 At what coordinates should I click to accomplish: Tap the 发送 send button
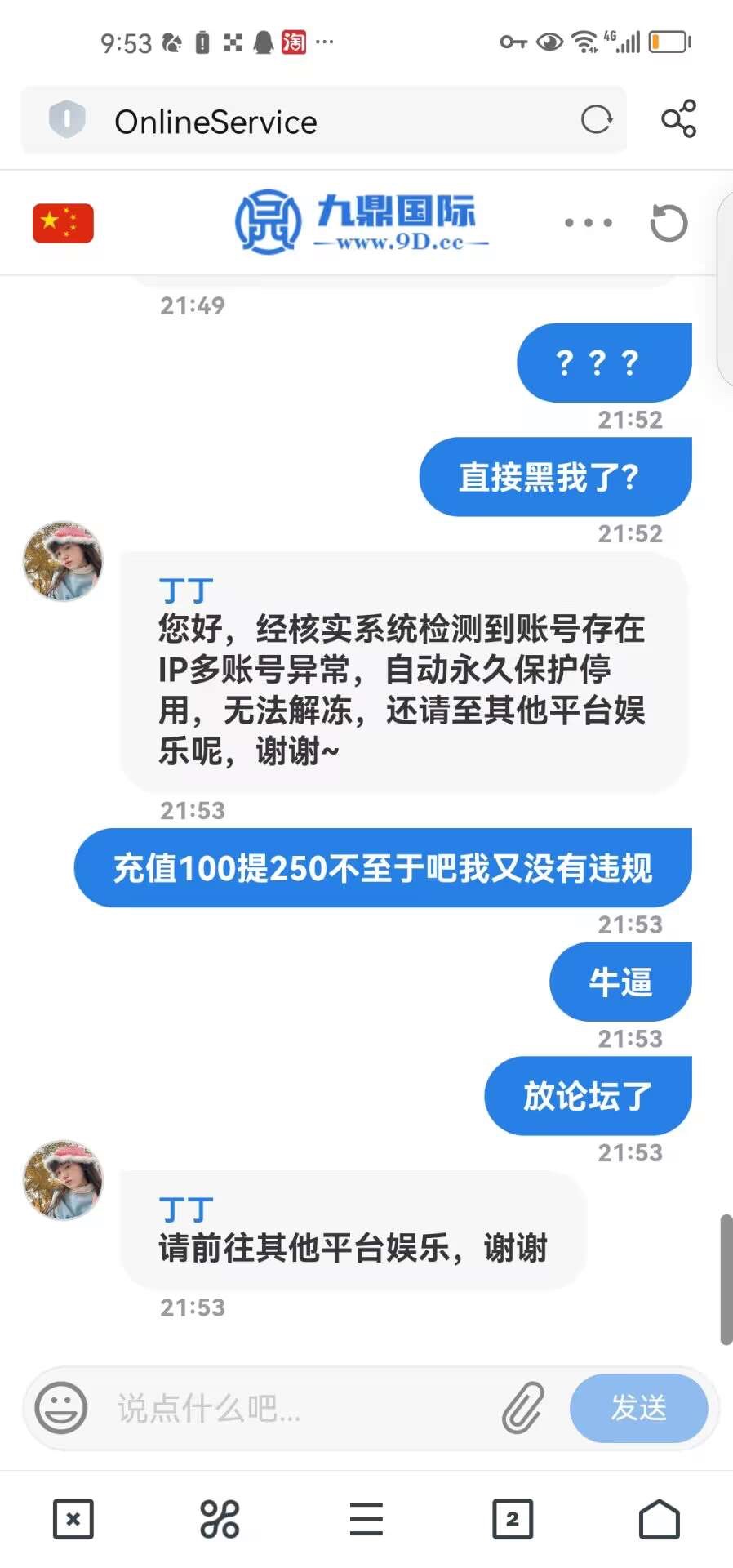[638, 1408]
